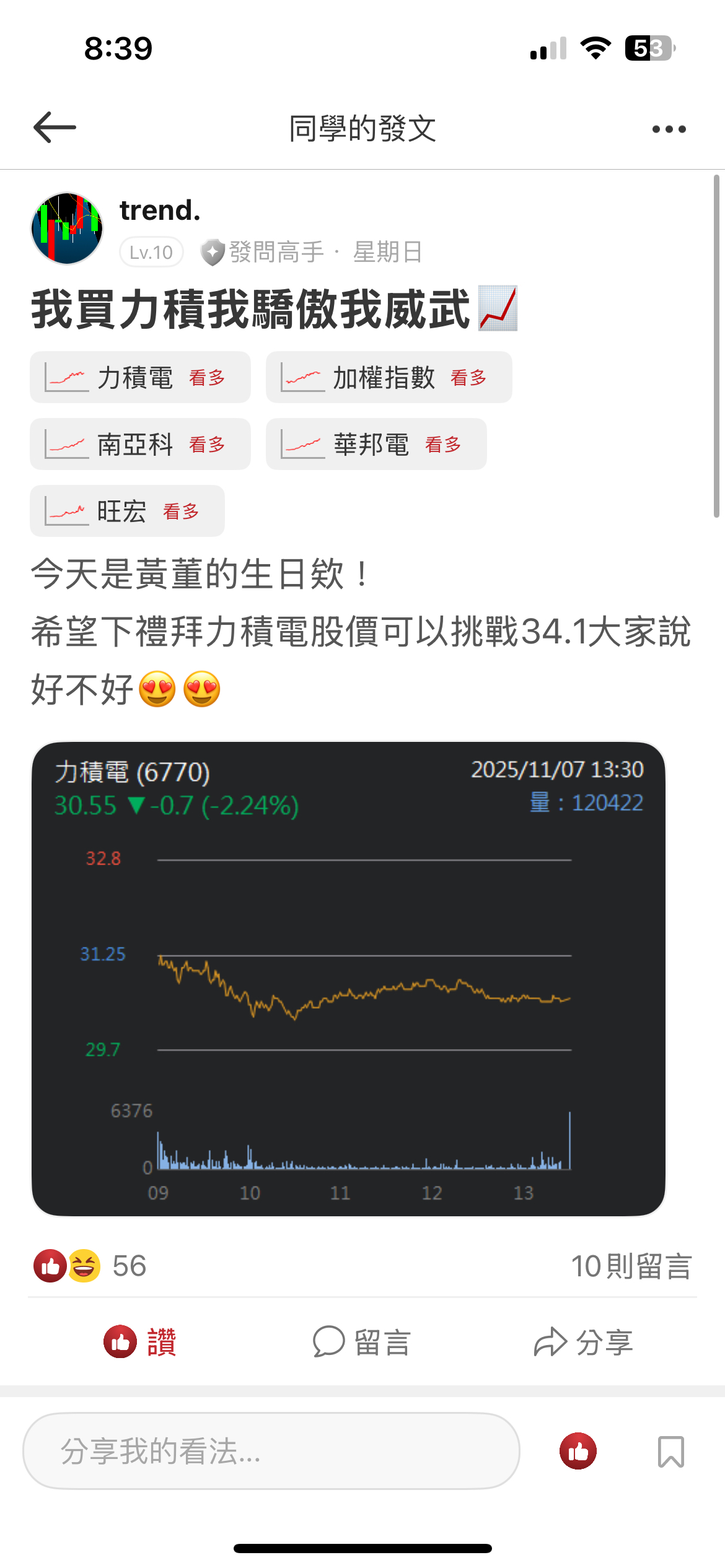Viewport: 725px width, 1568px height.
Task: Bookmark this post
Action: 670,1452
